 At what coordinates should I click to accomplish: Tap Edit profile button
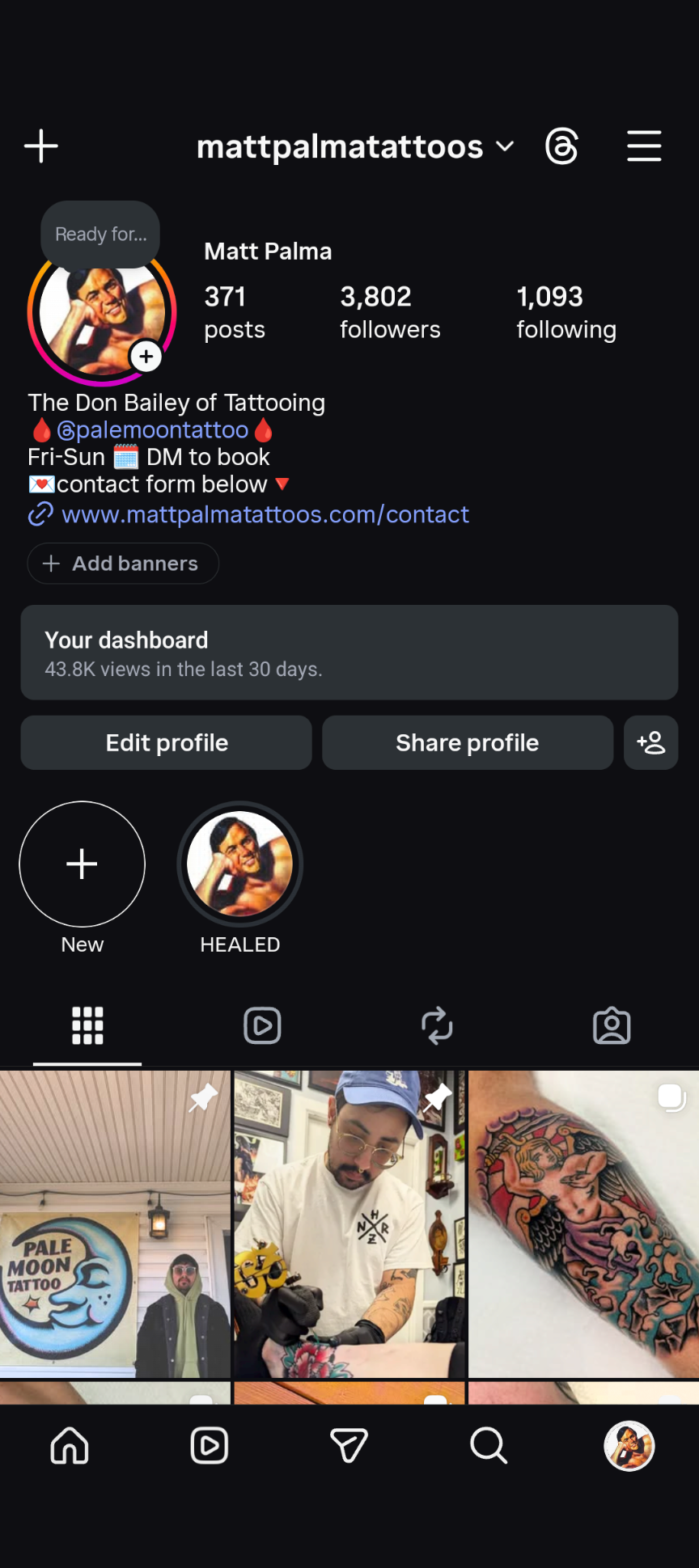click(166, 742)
